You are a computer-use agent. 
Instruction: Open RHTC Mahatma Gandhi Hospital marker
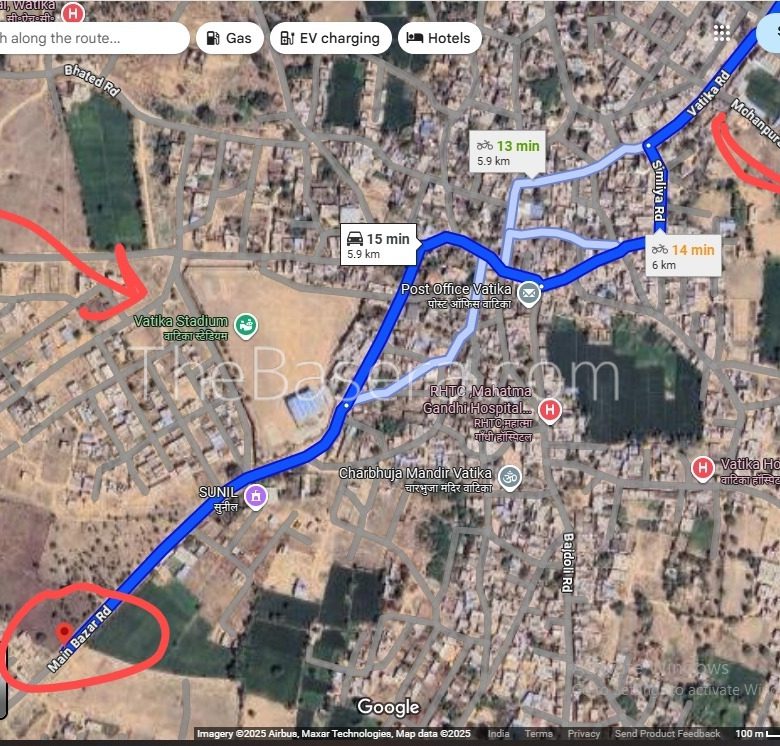tap(548, 410)
